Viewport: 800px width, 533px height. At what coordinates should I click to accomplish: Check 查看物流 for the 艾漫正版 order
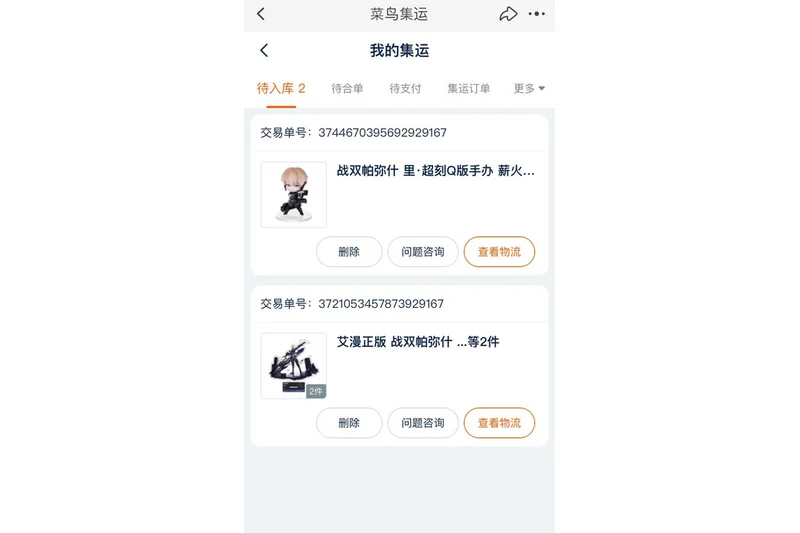pyautogui.click(x=499, y=423)
